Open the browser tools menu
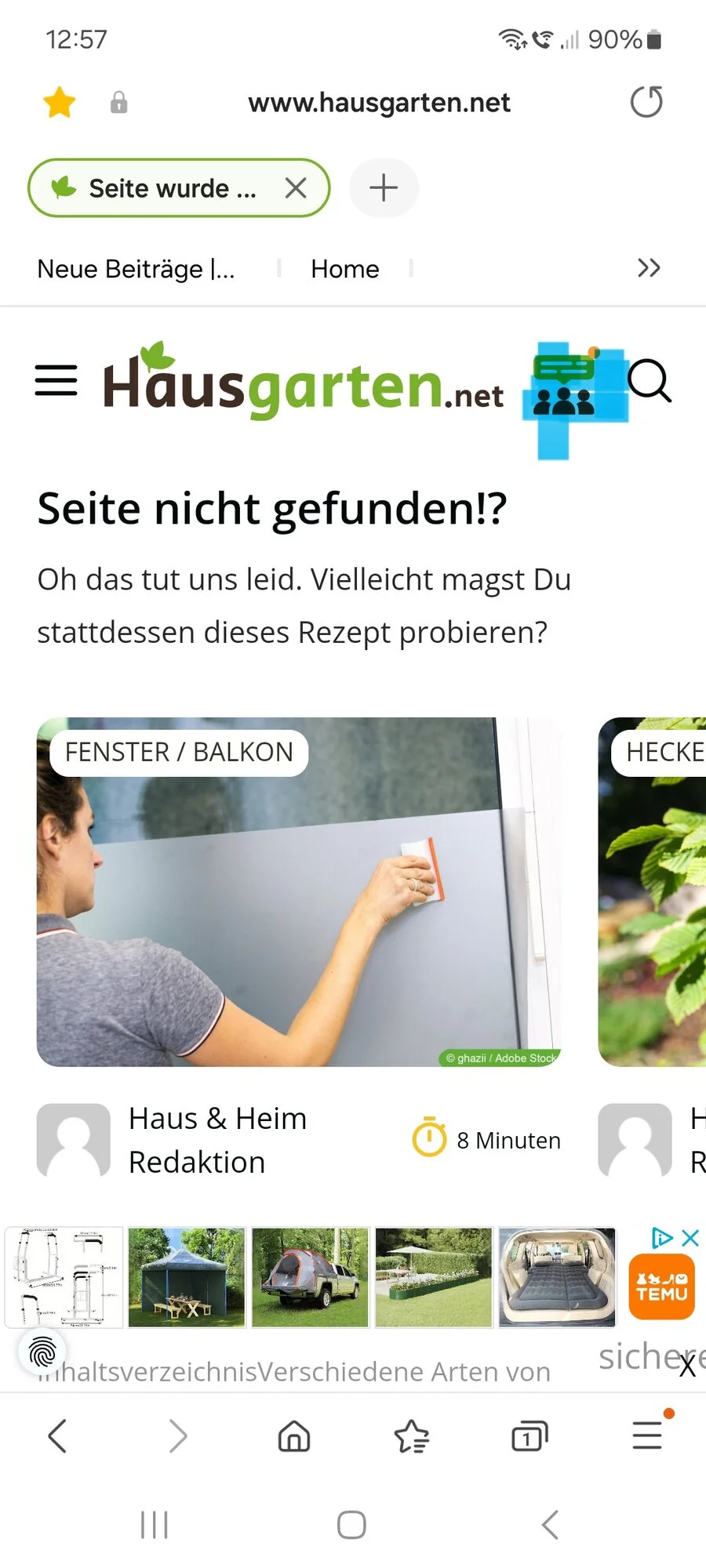Screen dimensions: 706x1568 tap(648, 1435)
